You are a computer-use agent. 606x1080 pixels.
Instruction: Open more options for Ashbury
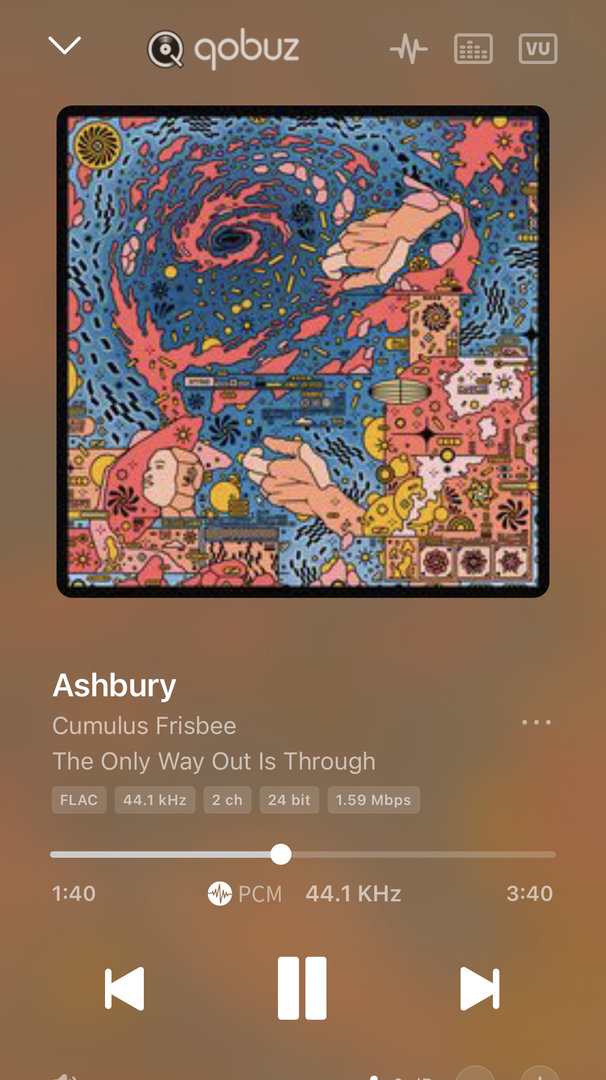point(536,722)
